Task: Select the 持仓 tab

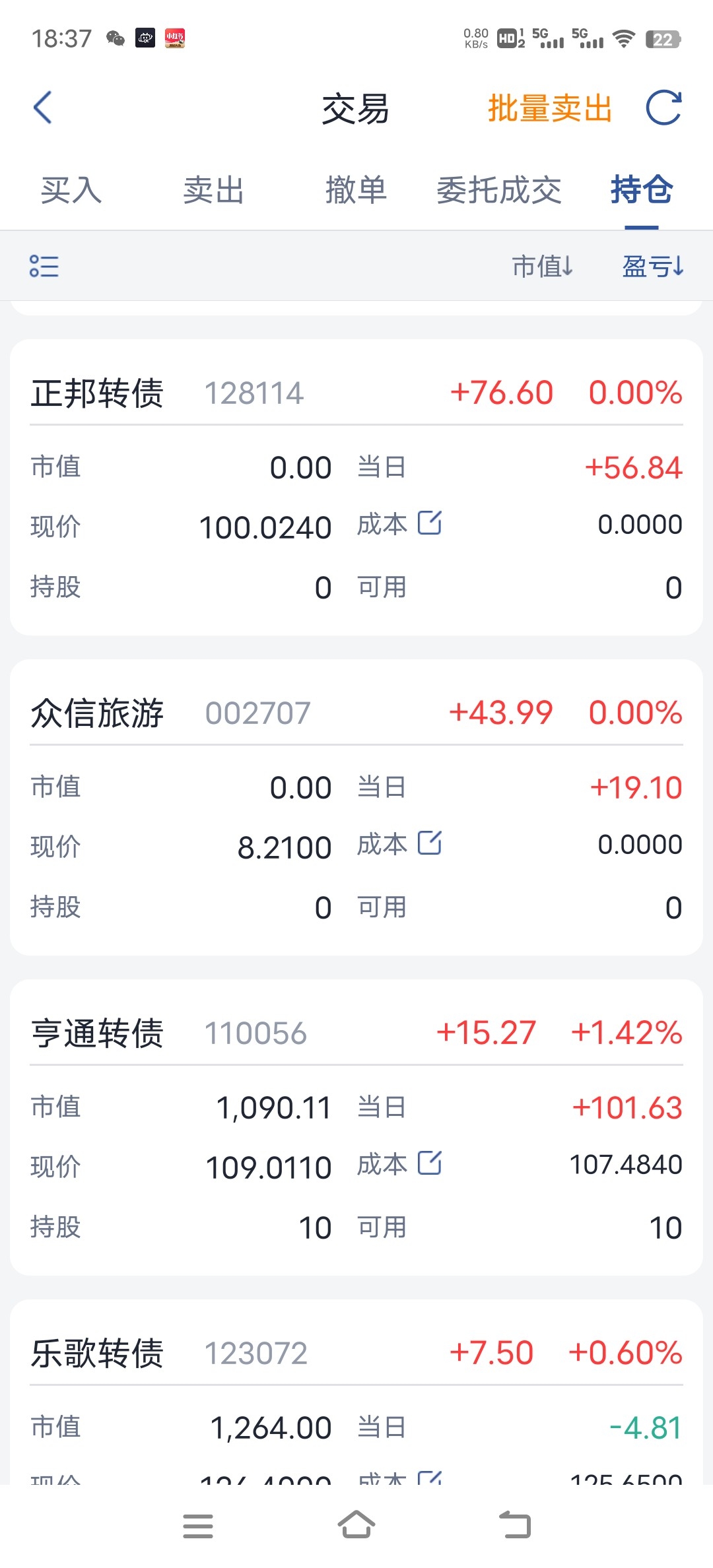Action: (642, 191)
